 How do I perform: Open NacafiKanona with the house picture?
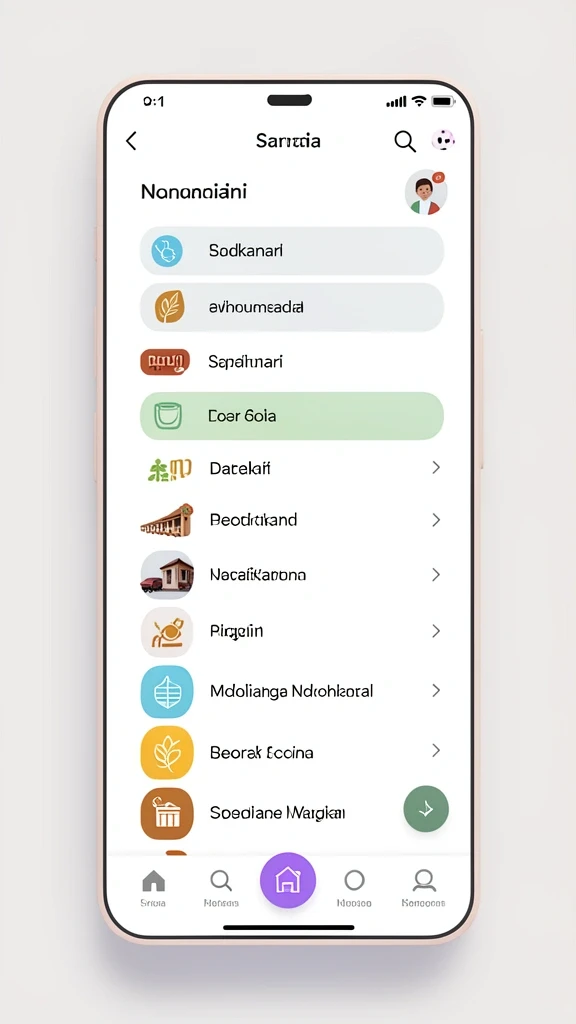[292, 575]
